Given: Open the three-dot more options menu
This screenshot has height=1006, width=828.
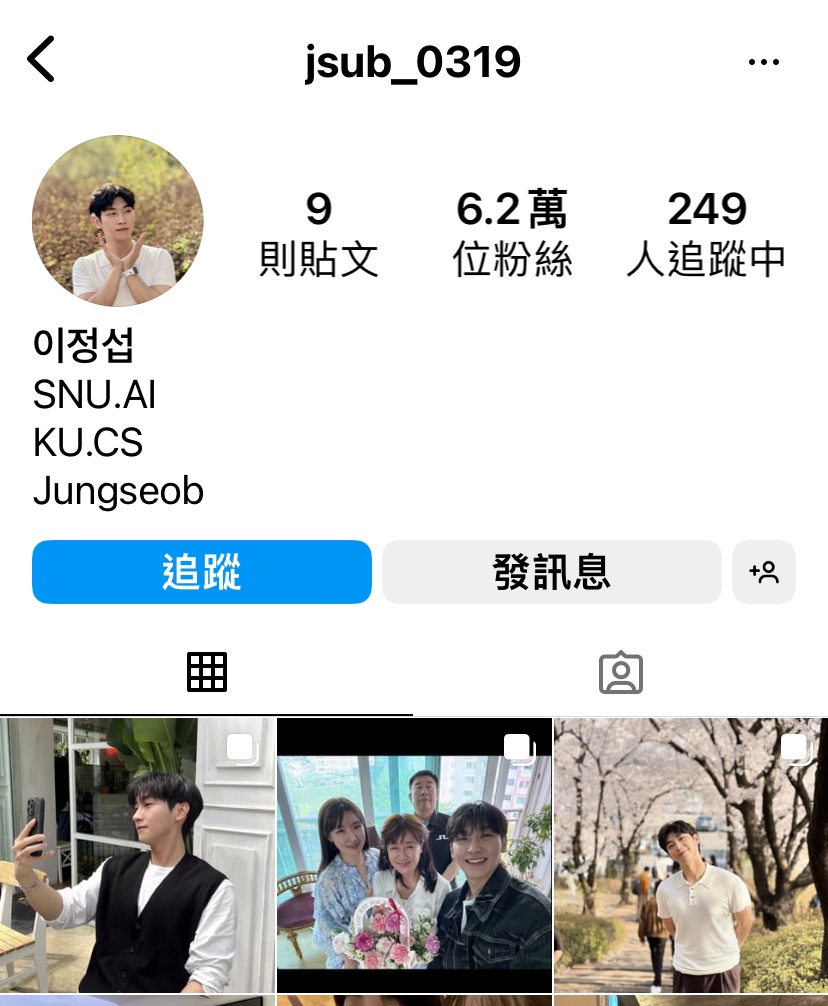Looking at the screenshot, I should pos(763,62).
